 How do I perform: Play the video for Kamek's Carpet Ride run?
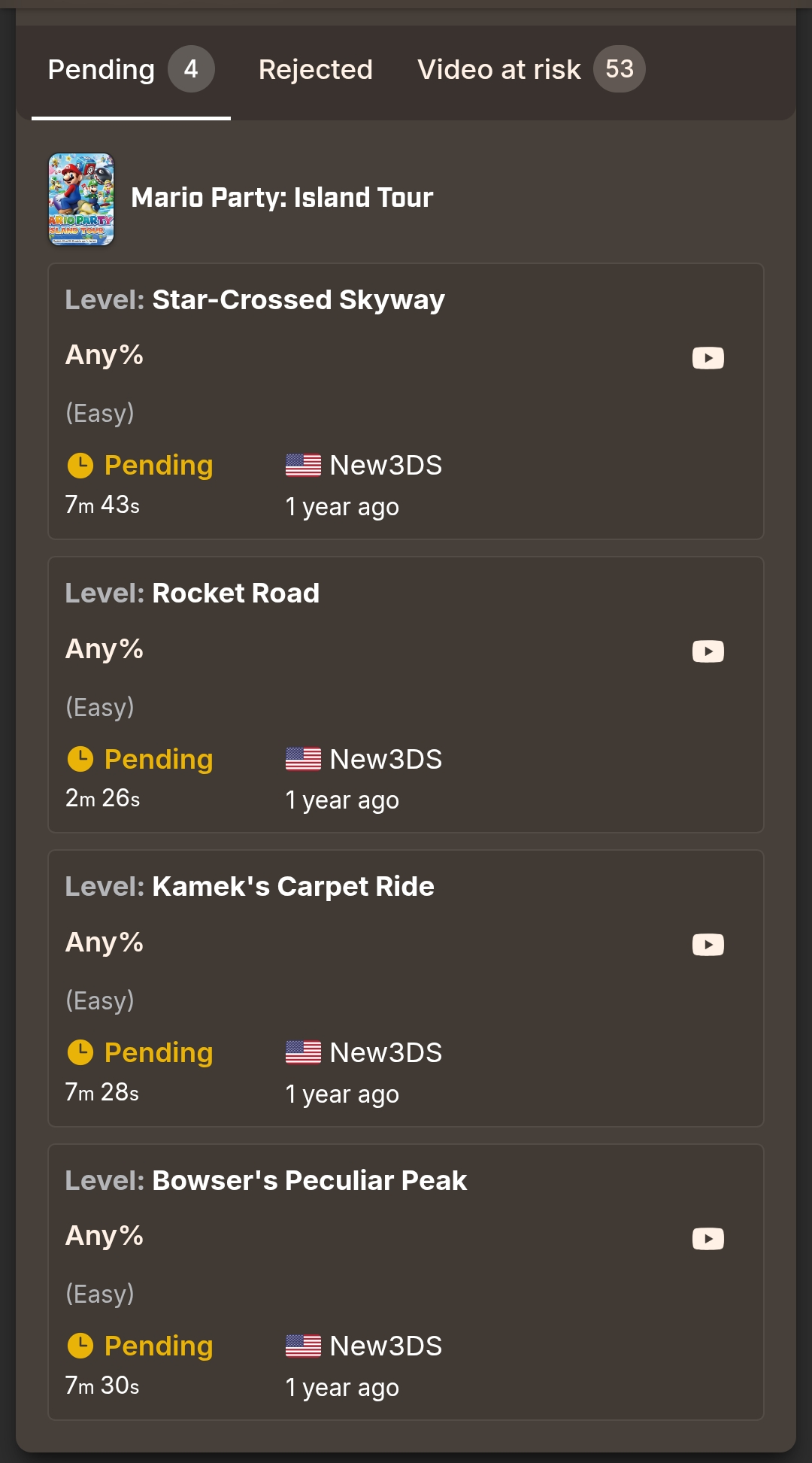point(708,945)
